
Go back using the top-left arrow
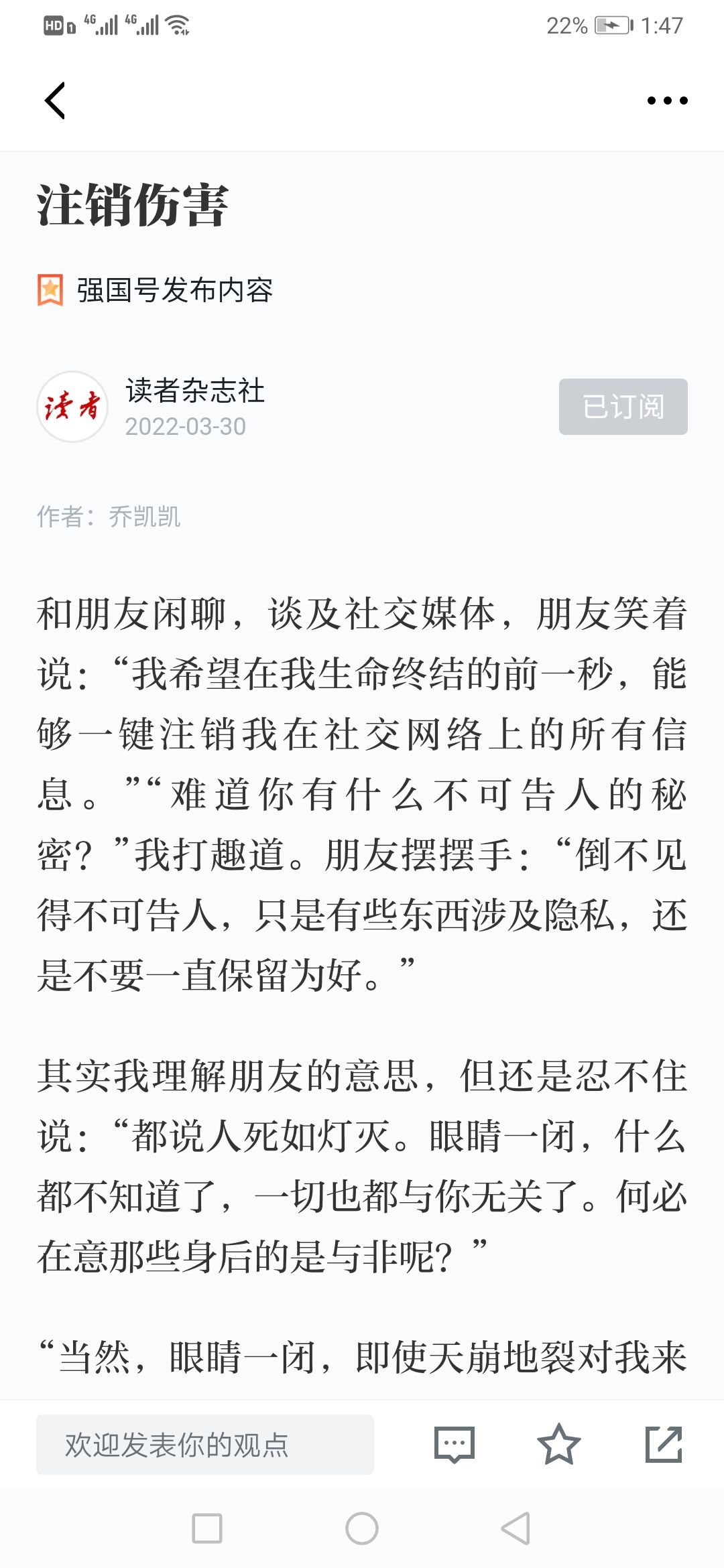[55, 101]
